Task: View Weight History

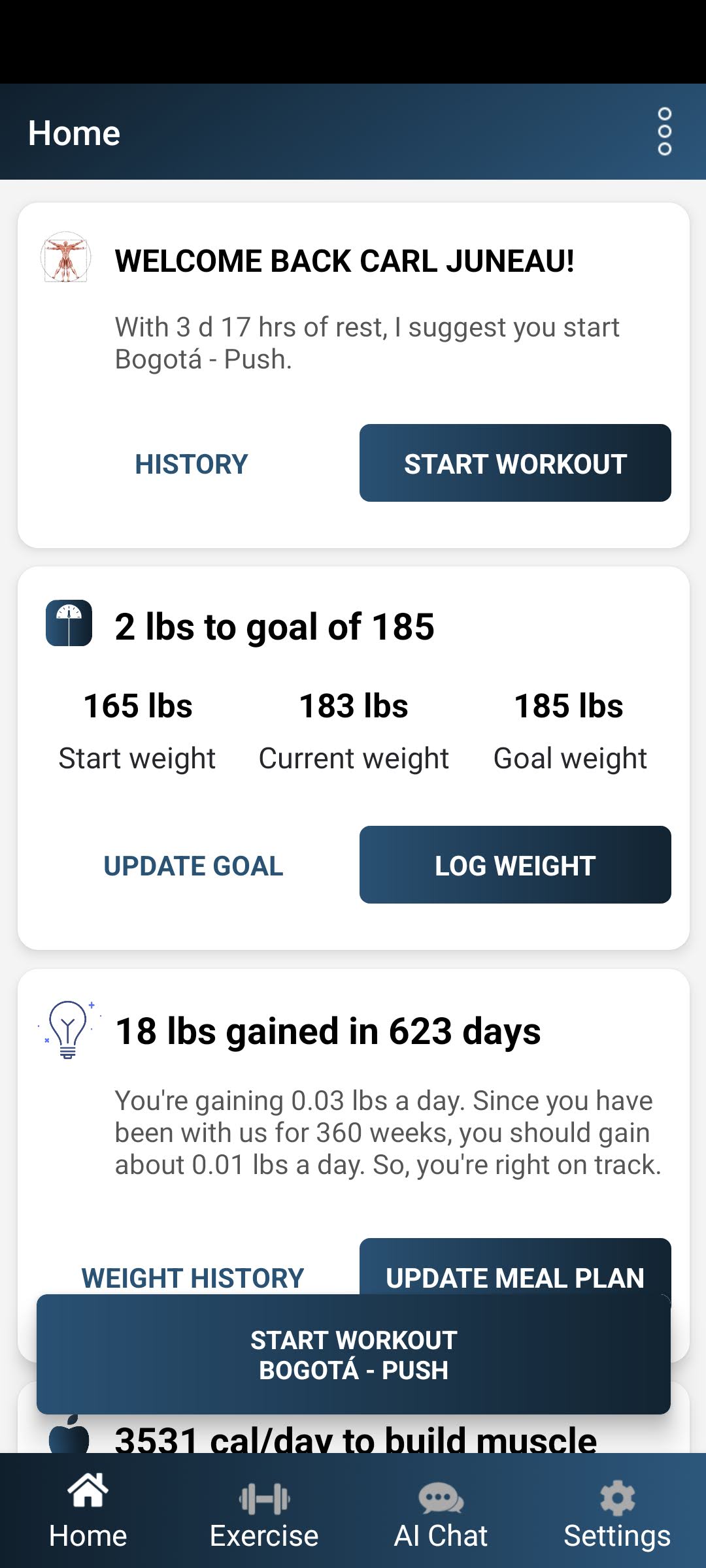Action: 193,1276
